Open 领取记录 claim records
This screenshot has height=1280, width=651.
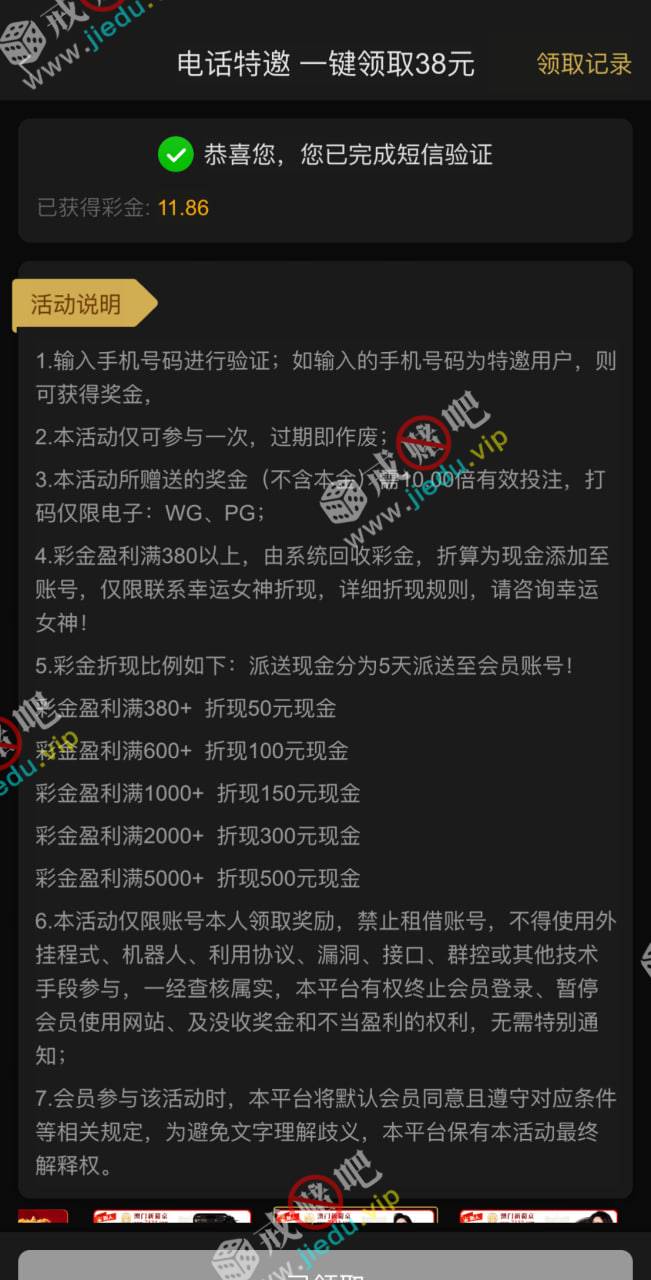tap(584, 64)
